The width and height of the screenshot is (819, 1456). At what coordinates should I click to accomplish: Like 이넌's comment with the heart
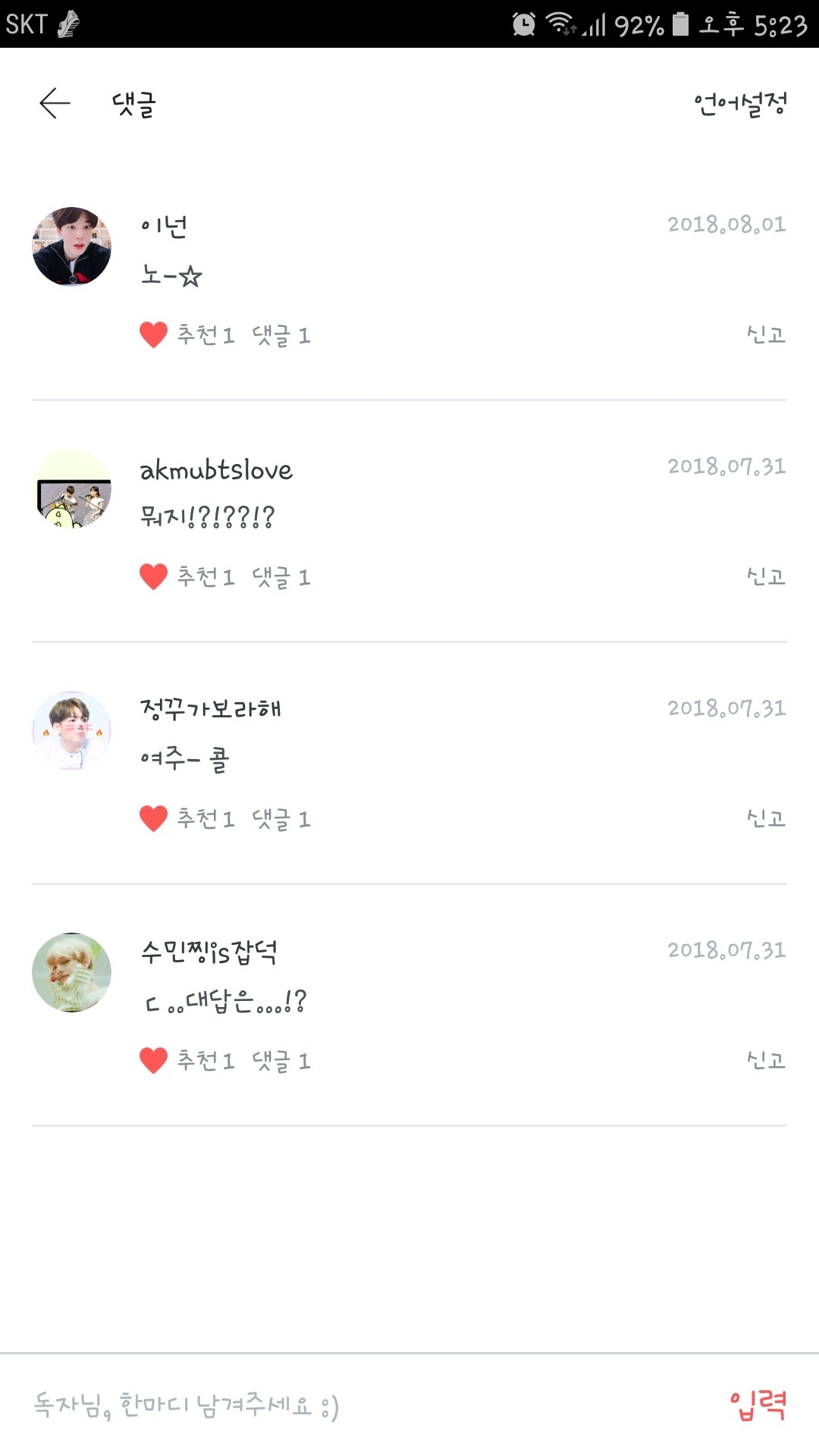153,334
